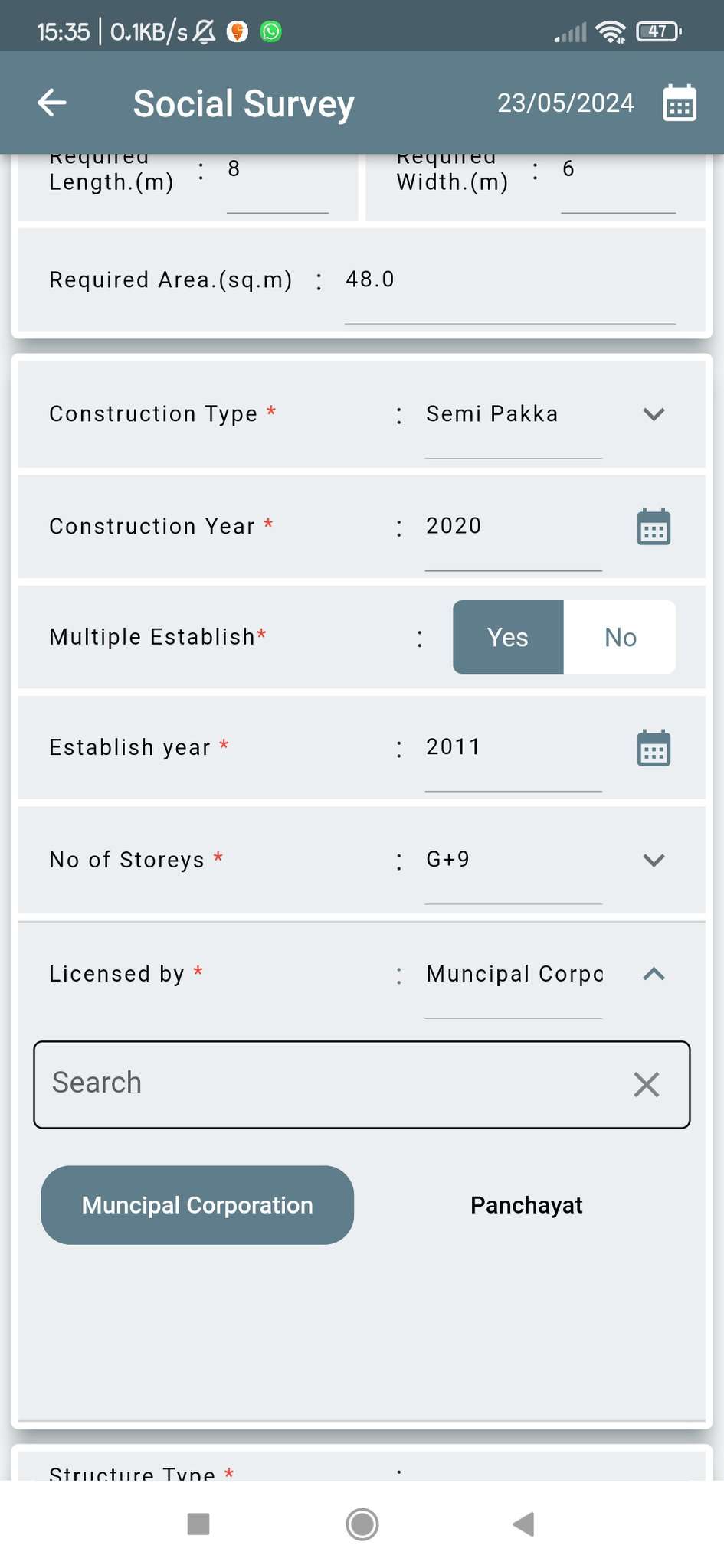Tap the system home button
Screen dimensions: 724x1568
pos(362,1524)
